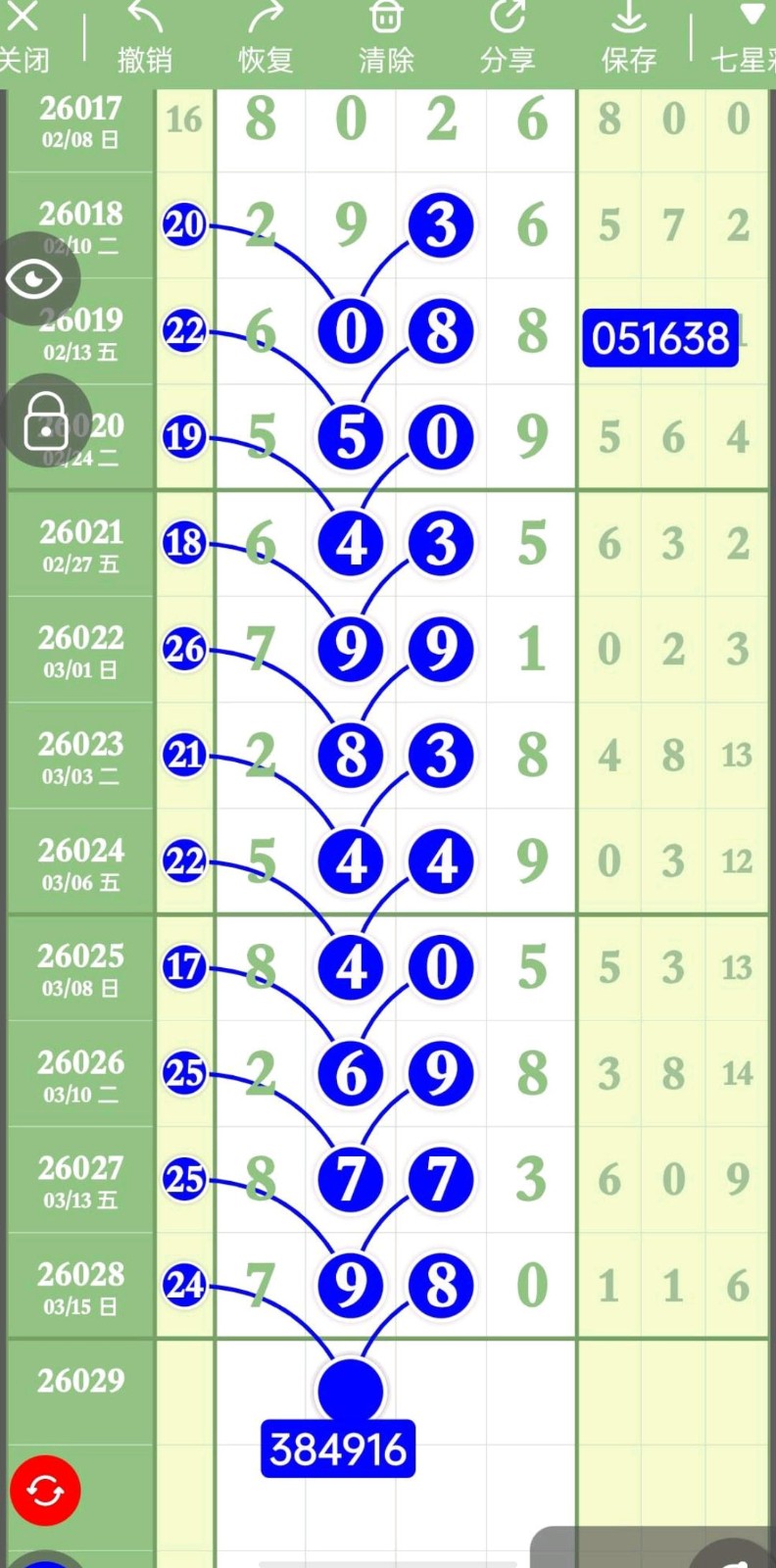Close the chart editor

click(x=24, y=39)
